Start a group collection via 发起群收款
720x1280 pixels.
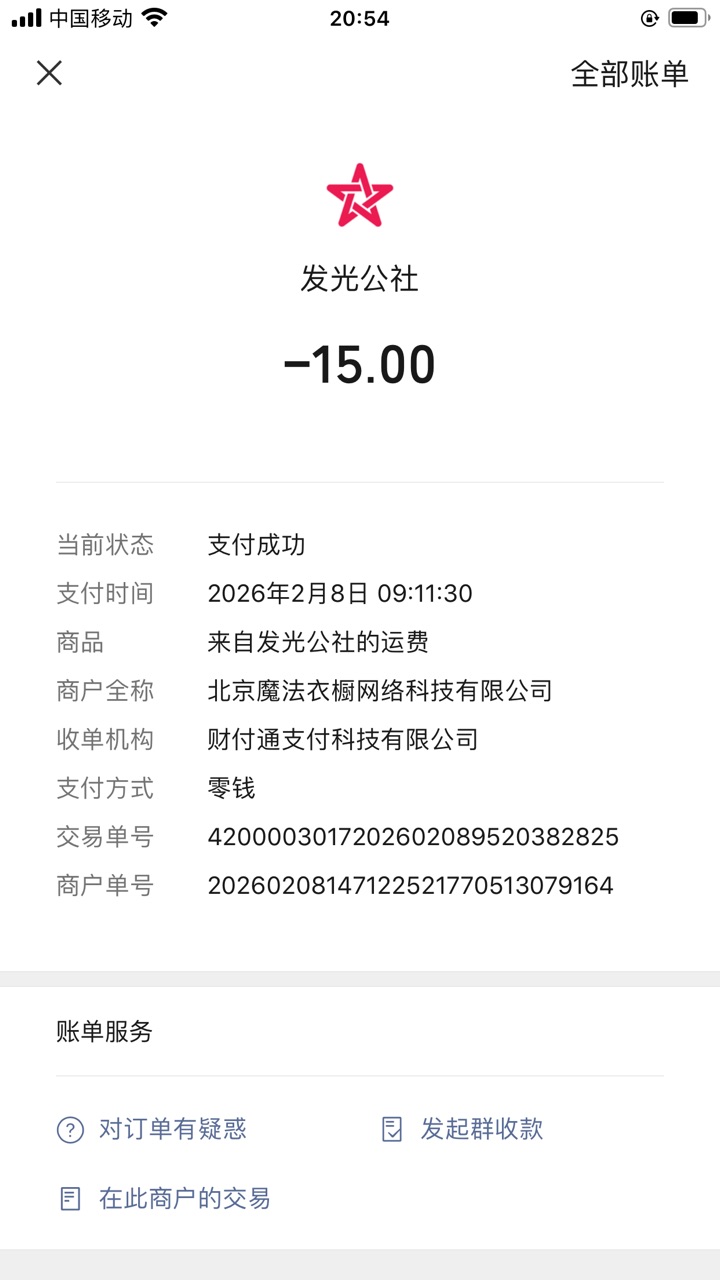(x=462, y=1129)
